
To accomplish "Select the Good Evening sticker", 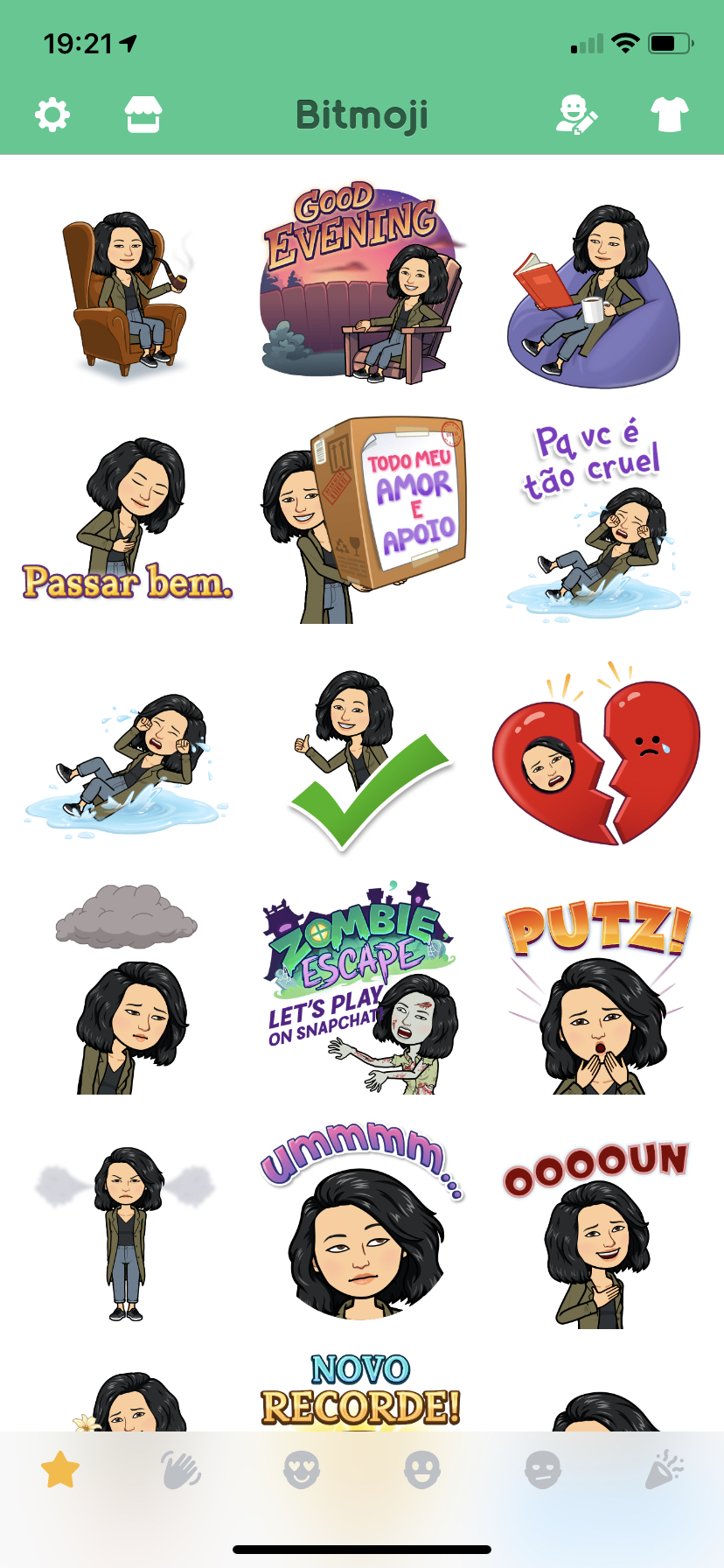I will pos(362,283).
